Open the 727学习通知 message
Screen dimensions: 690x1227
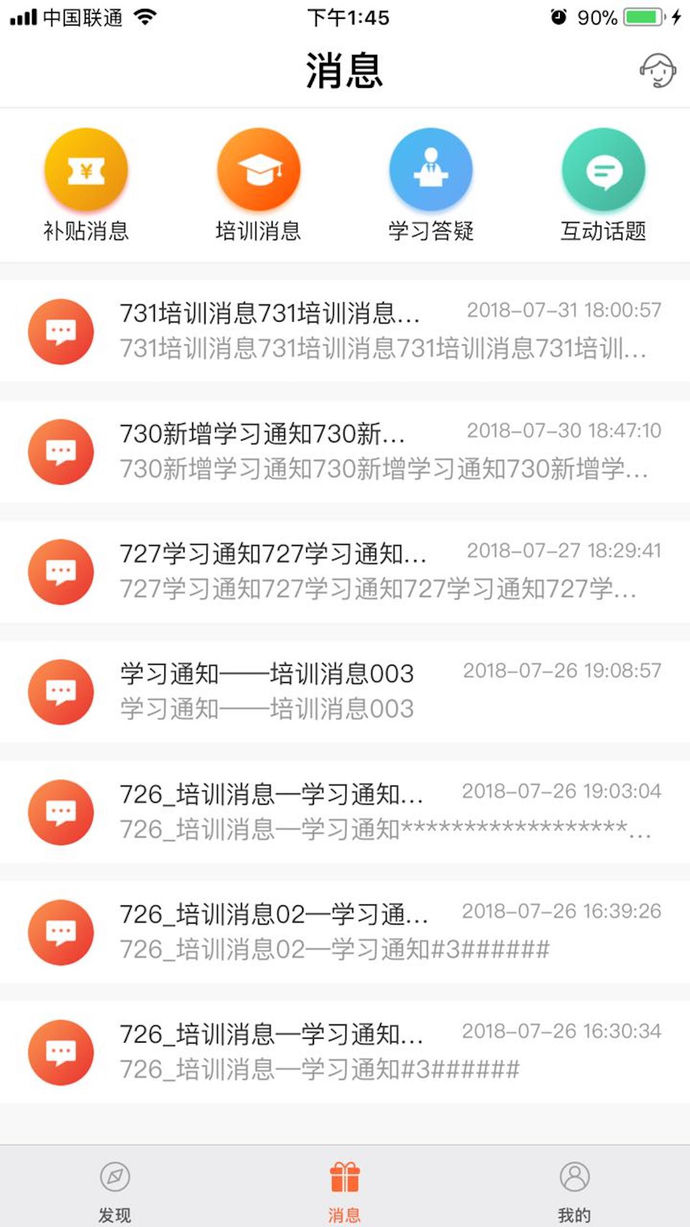click(345, 571)
